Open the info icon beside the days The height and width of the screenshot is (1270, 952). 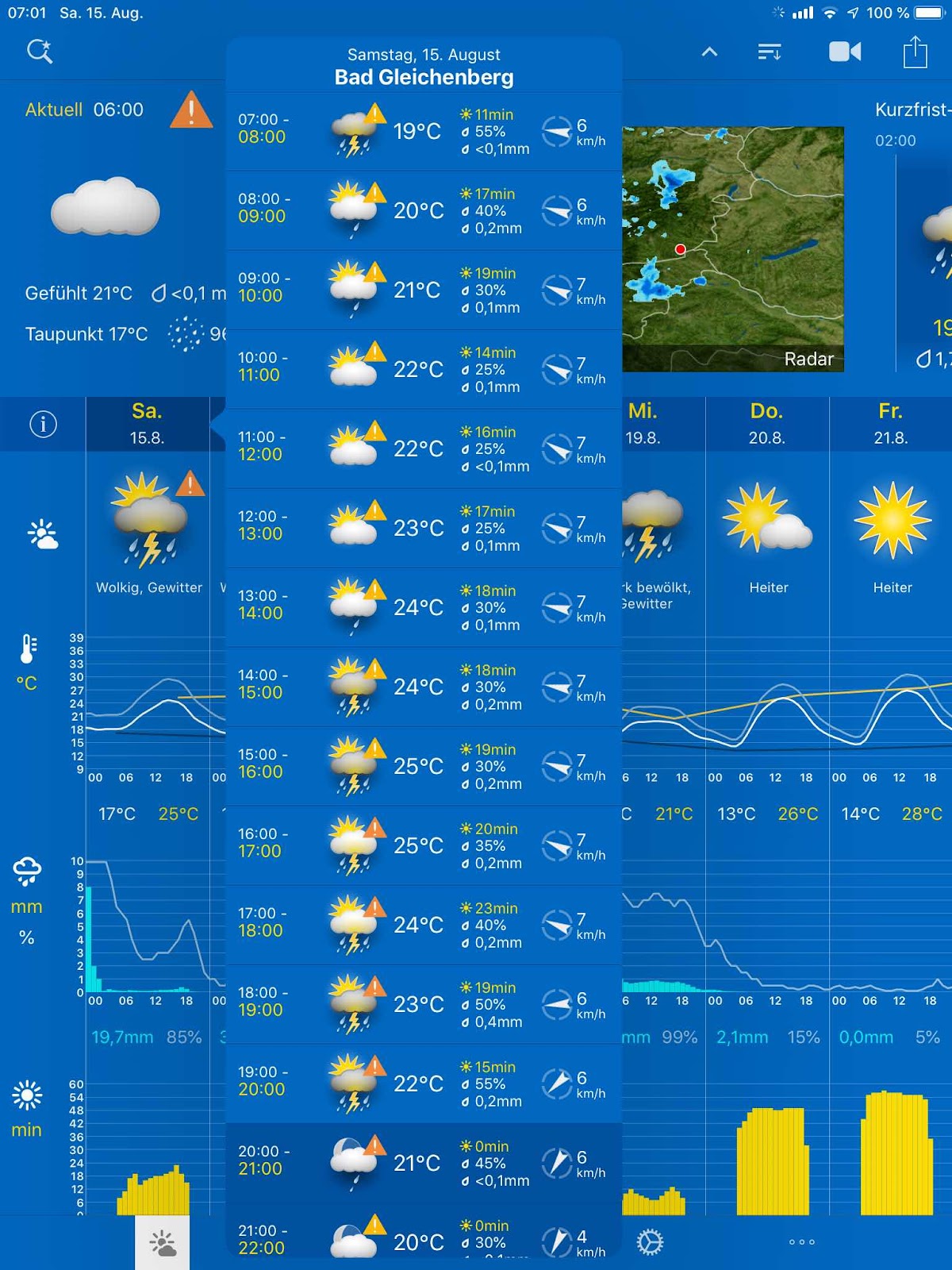click(43, 424)
